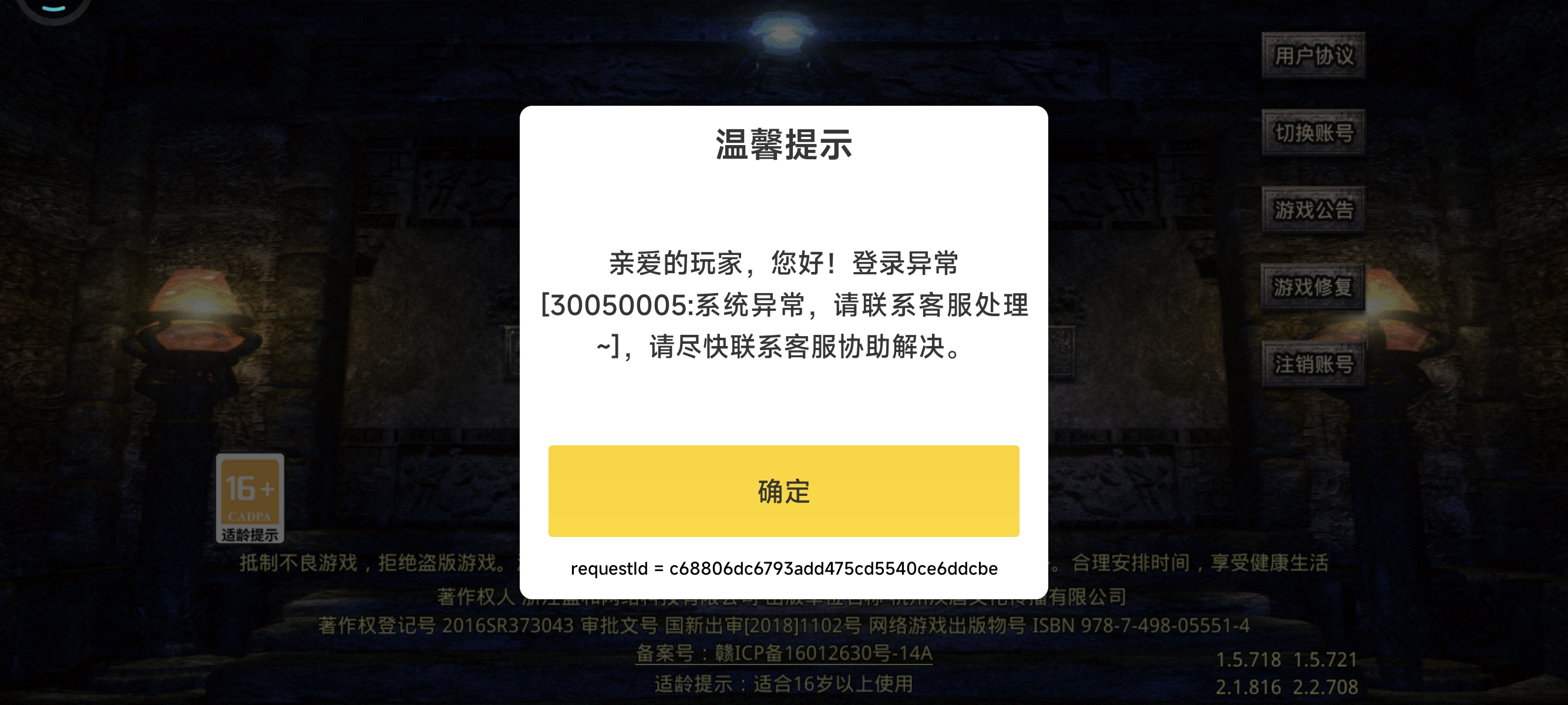The height and width of the screenshot is (705, 1568).
Task: Open 游戏公告 game announcements
Action: click(x=1313, y=210)
